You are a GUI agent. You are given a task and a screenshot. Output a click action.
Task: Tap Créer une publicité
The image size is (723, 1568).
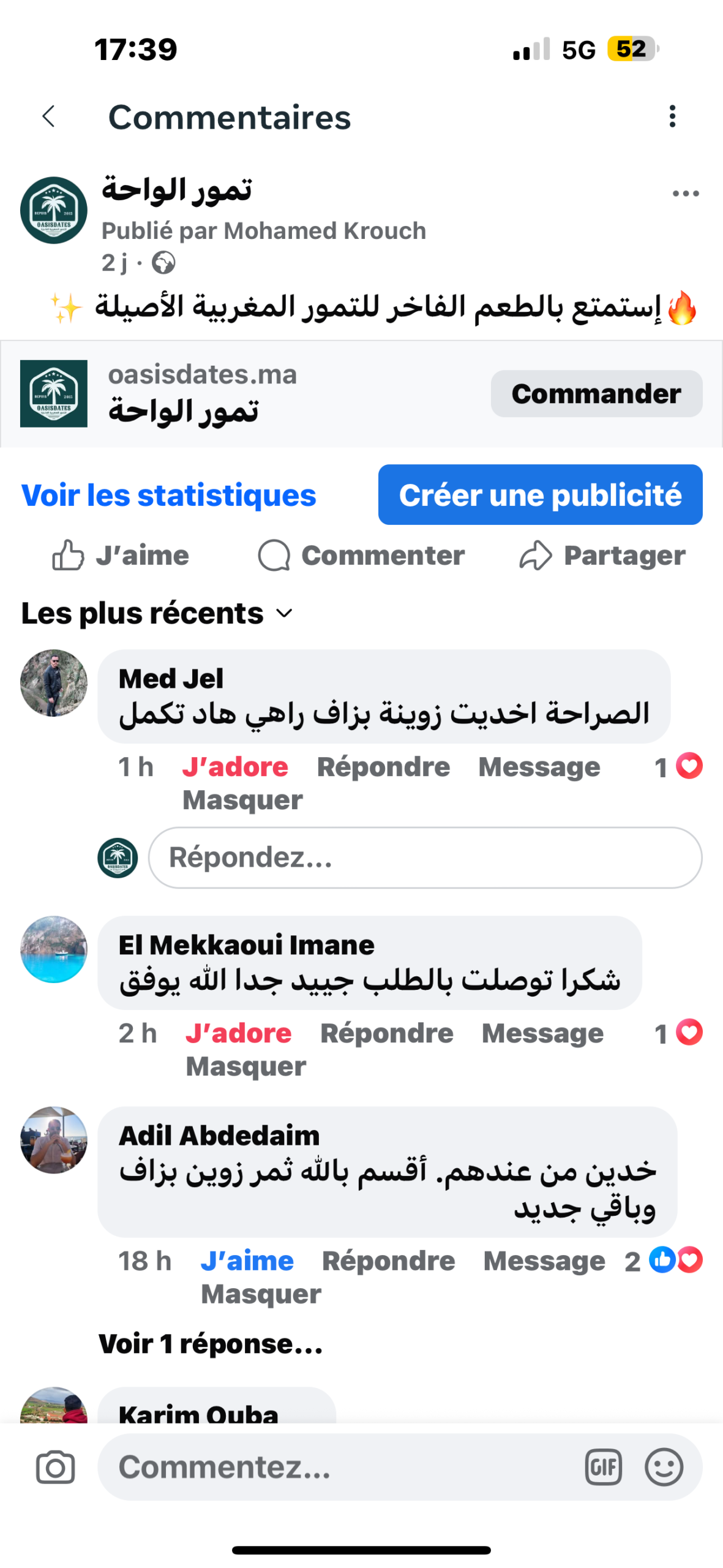click(x=539, y=495)
